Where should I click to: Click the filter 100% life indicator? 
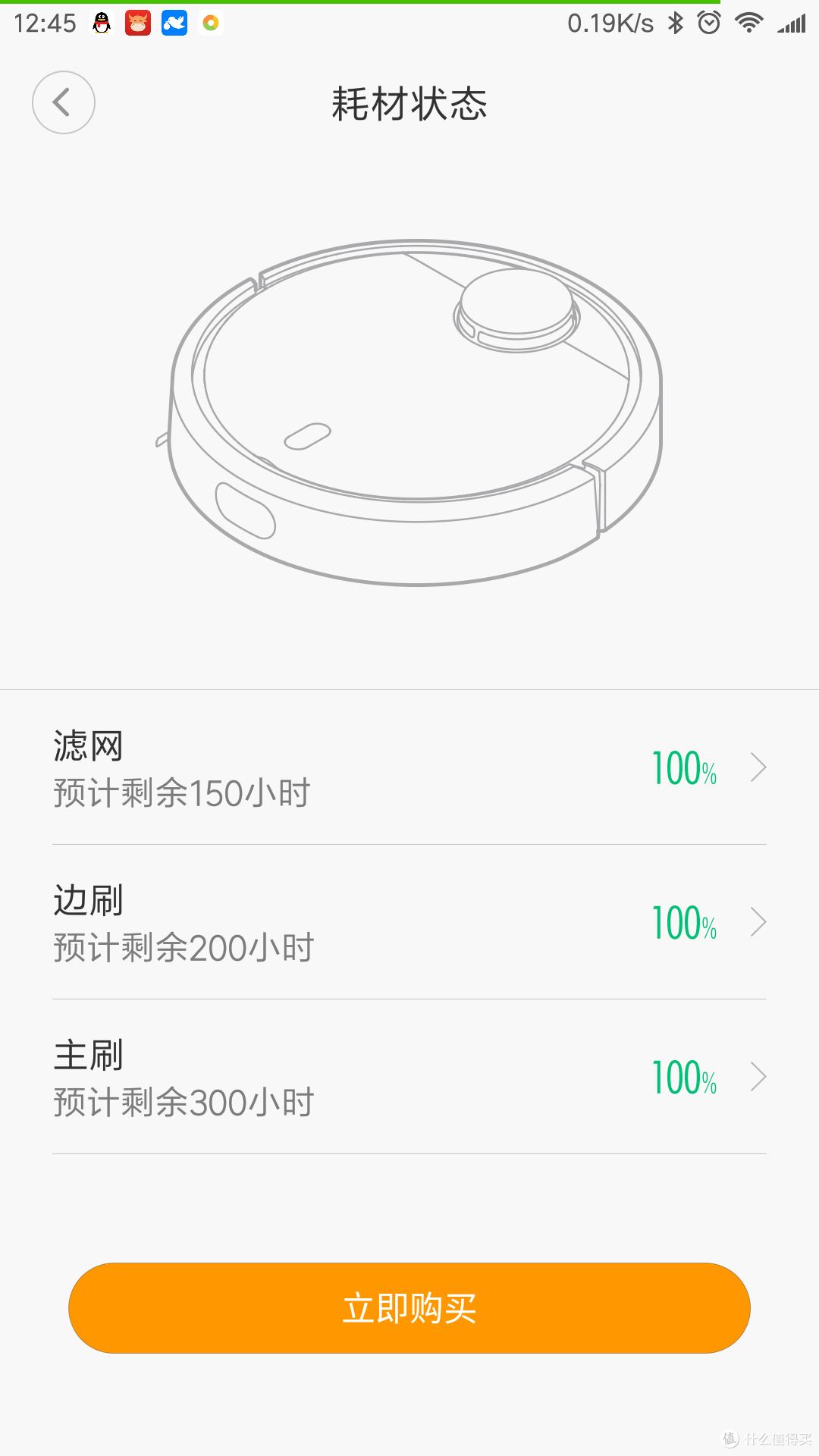click(682, 767)
